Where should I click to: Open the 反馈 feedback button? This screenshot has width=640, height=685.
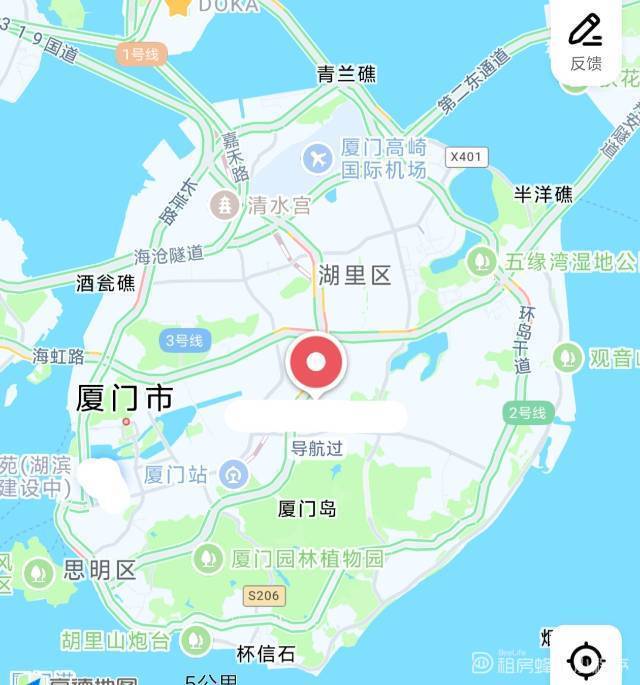tap(586, 40)
